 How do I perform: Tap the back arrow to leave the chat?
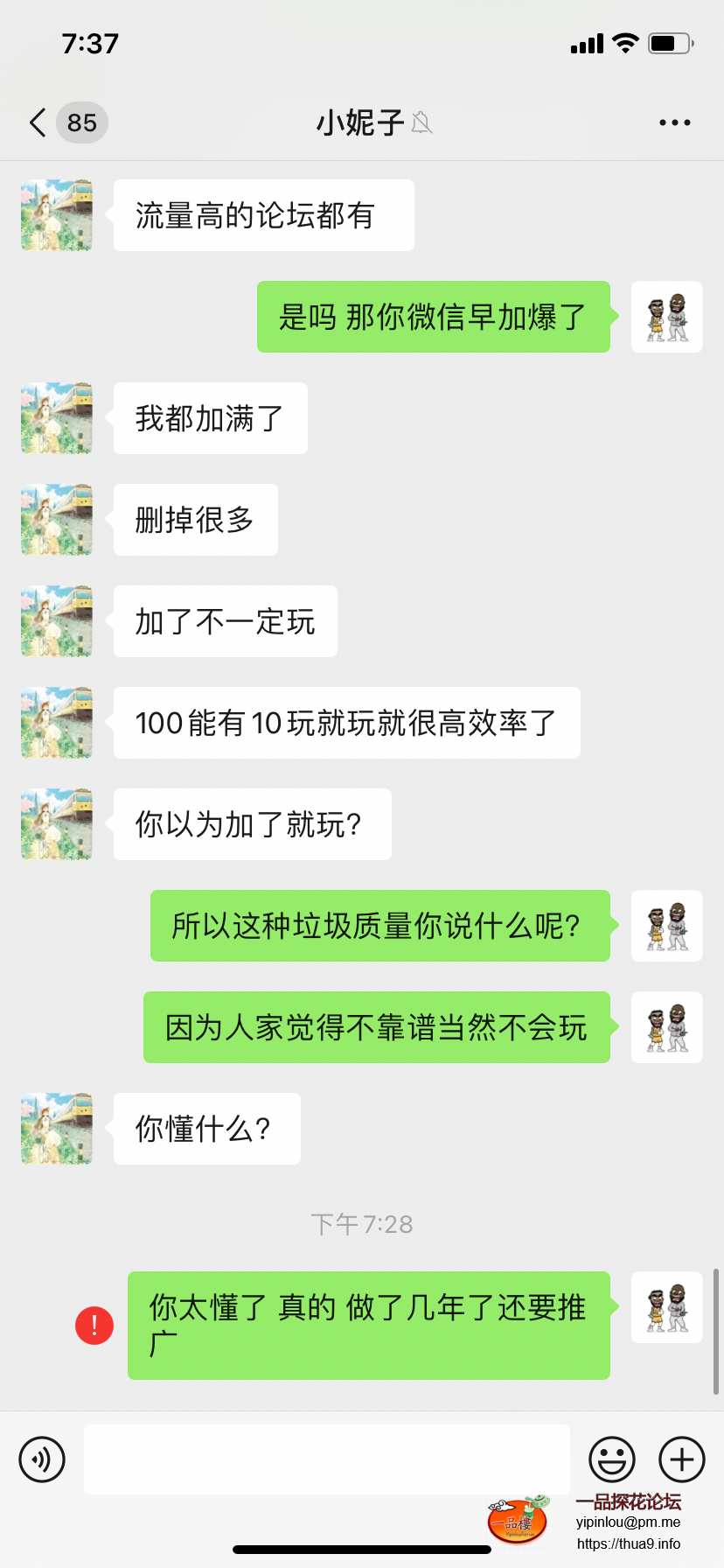point(36,122)
